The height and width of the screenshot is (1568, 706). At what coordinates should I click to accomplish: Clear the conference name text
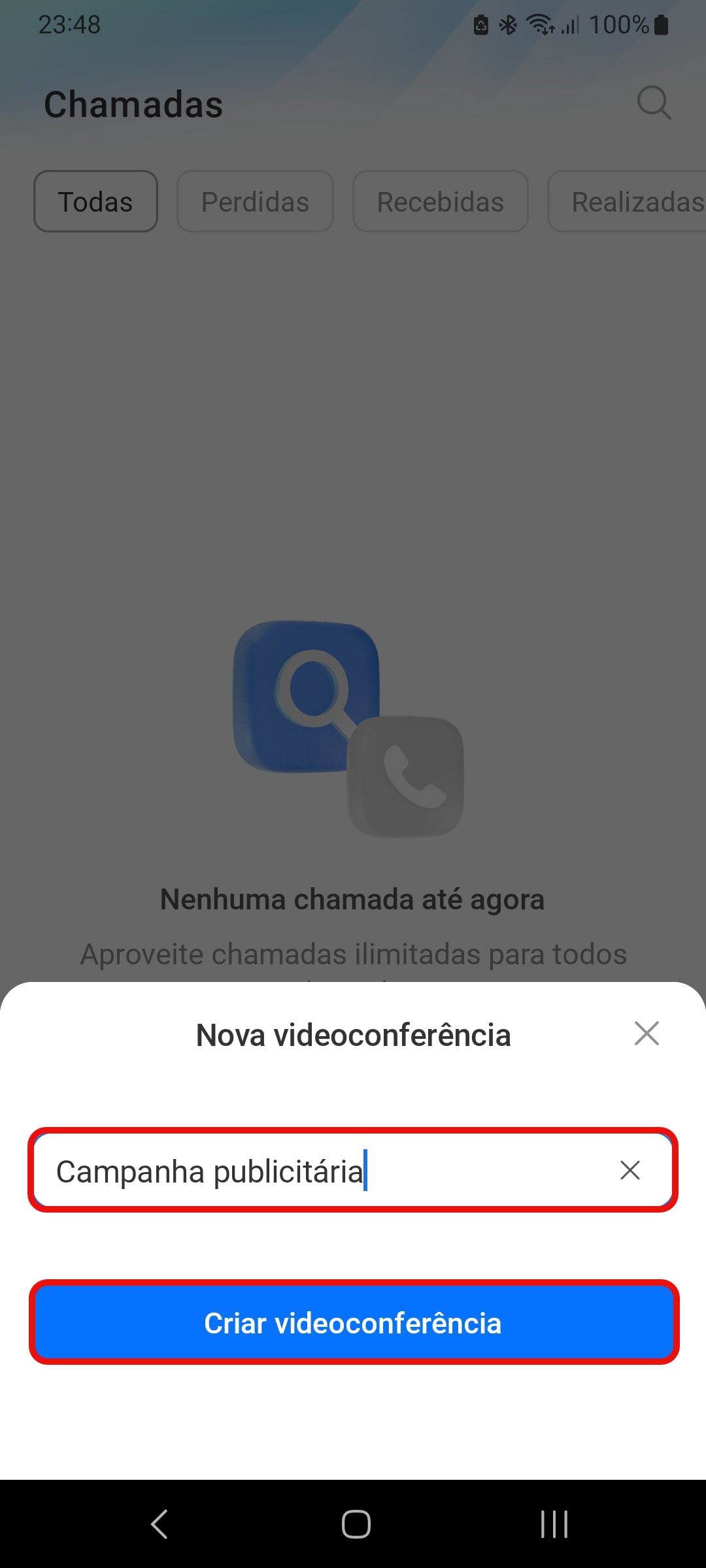[x=630, y=1170]
